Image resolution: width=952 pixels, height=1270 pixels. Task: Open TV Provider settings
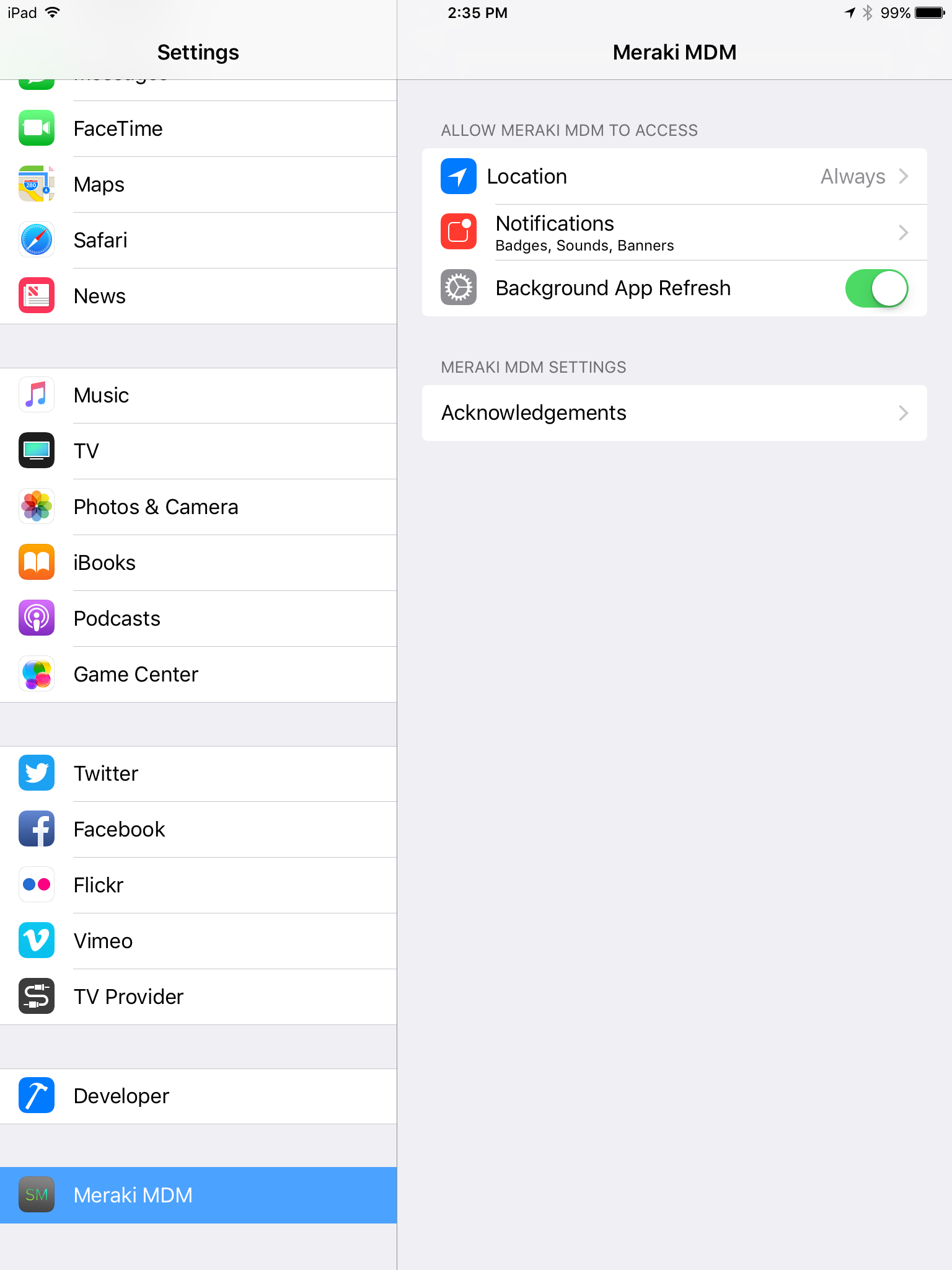[198, 997]
